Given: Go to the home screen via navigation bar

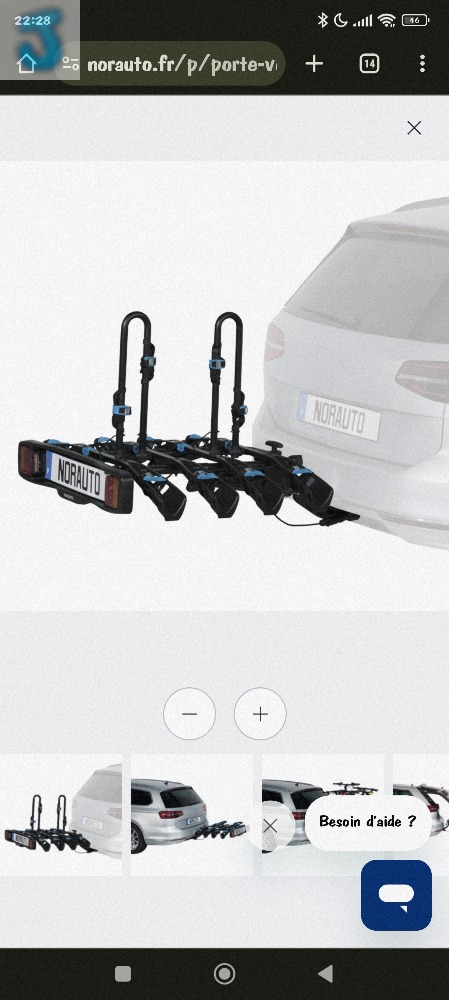Looking at the screenshot, I should click(224, 973).
